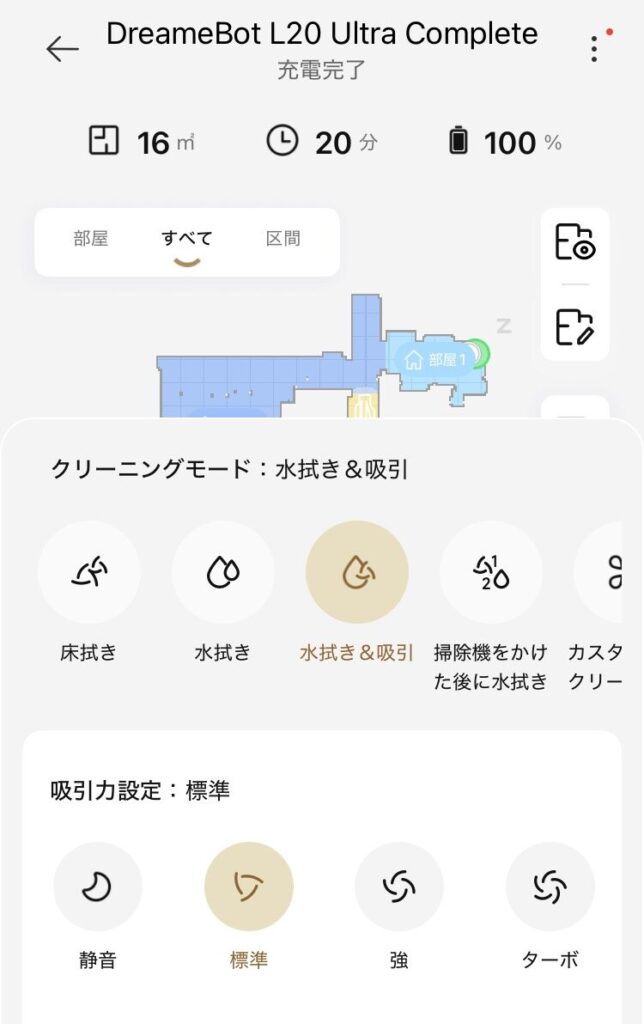Set suction power to 標準
Image resolution: width=644 pixels, height=1024 pixels.
click(x=249, y=886)
